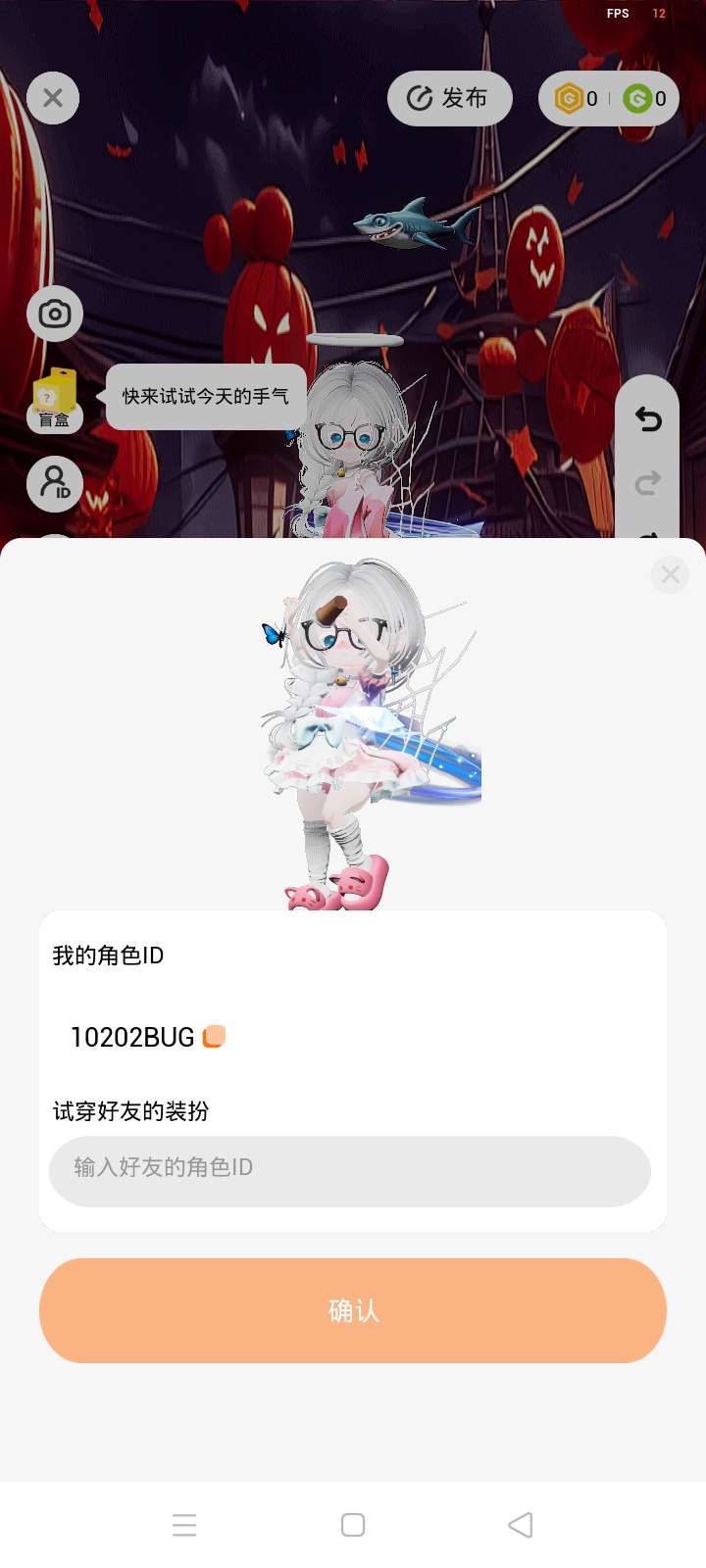Screen dimensions: 706x1568
Task: Undo the last outfit change
Action: (x=648, y=419)
